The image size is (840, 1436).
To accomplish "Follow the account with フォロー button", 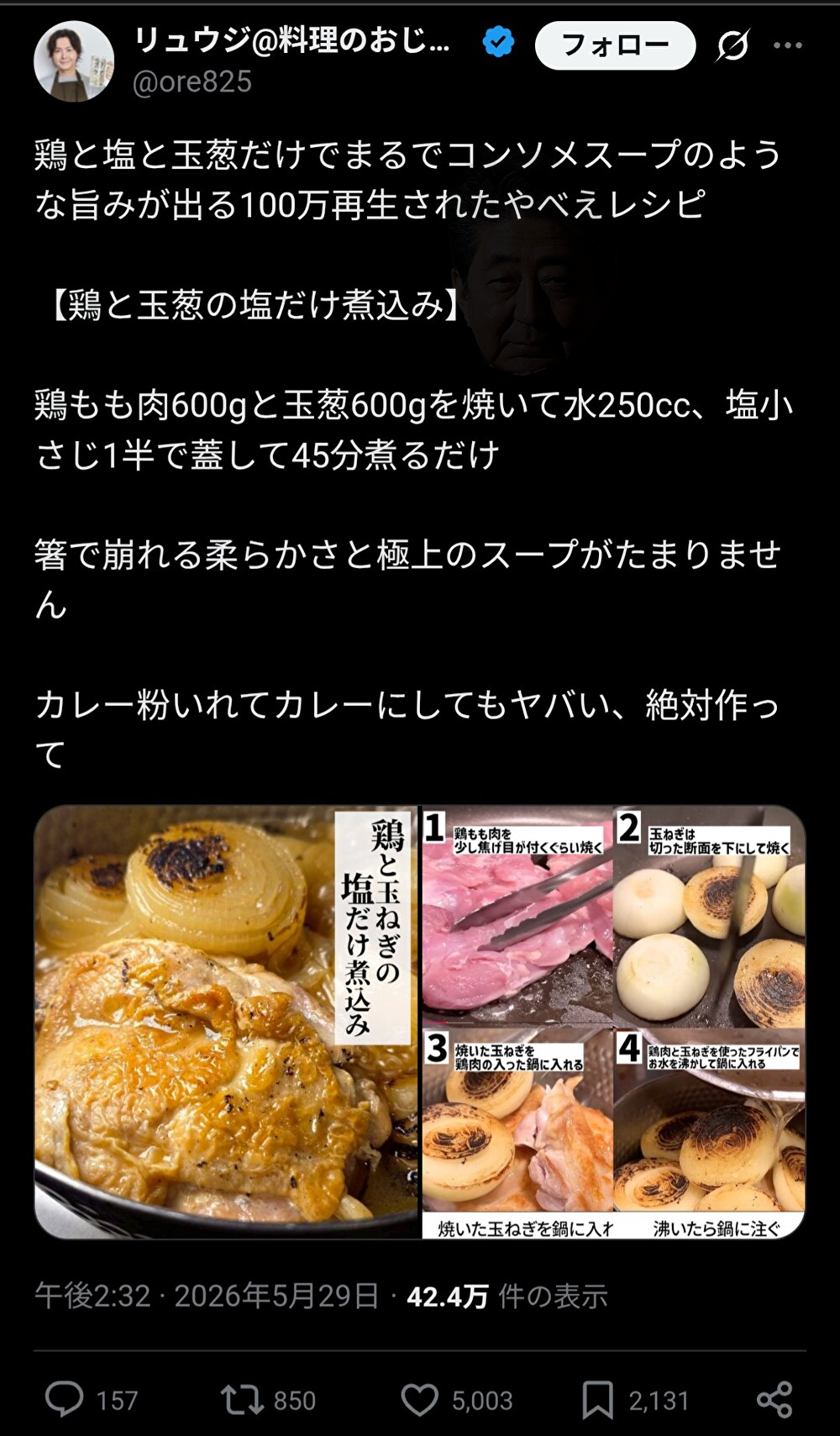I will point(615,45).
